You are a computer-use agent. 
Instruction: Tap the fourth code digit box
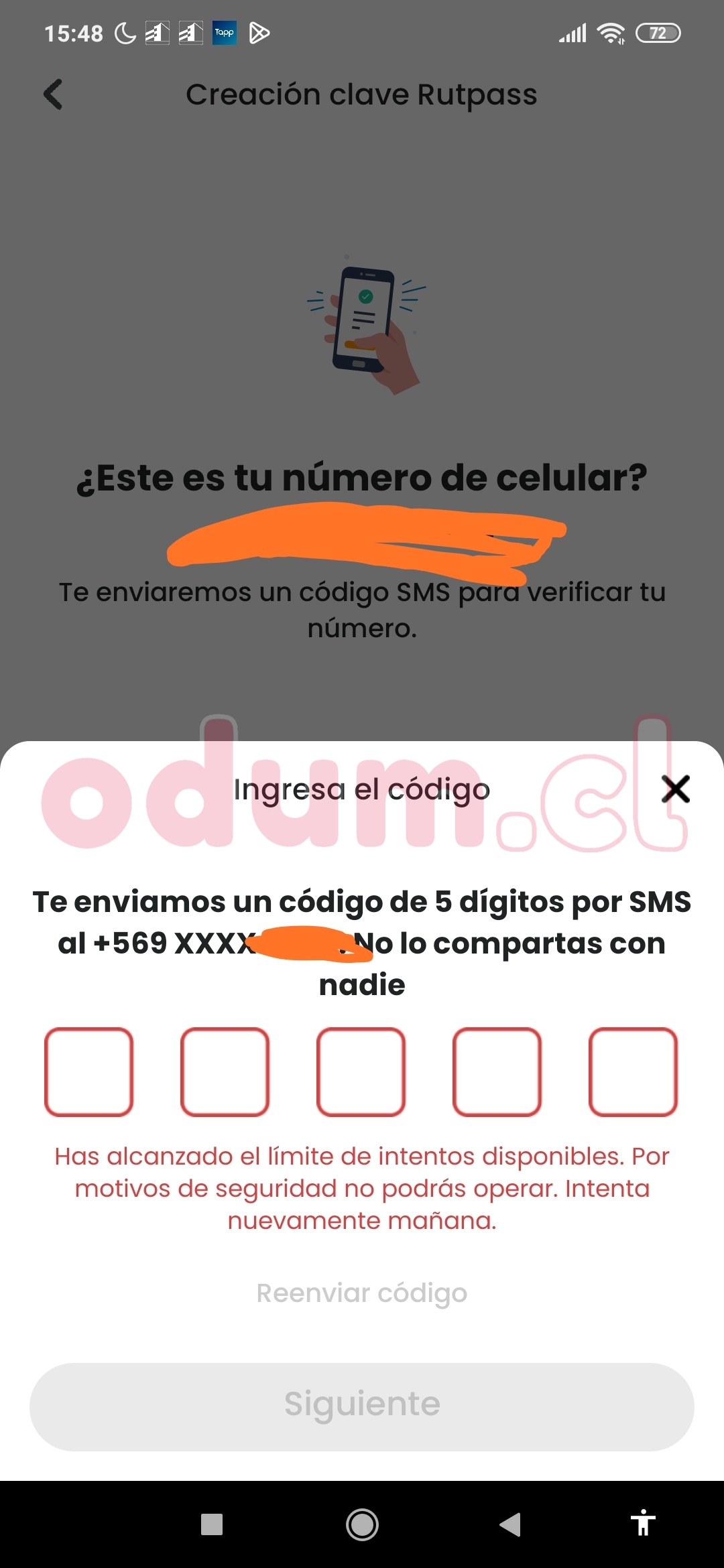tap(497, 1071)
